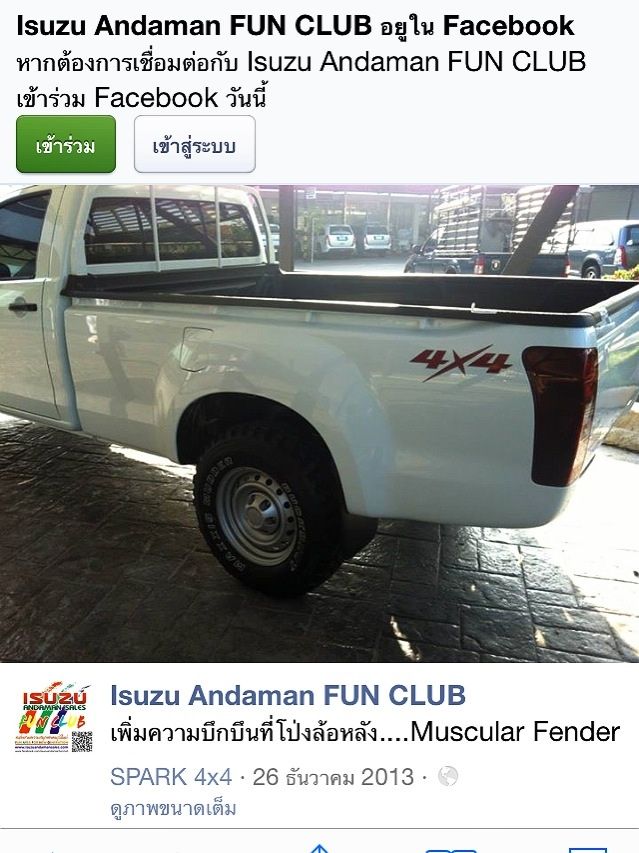Open the white pickup truck photo
Screen dimensions: 639x853
[319, 422]
